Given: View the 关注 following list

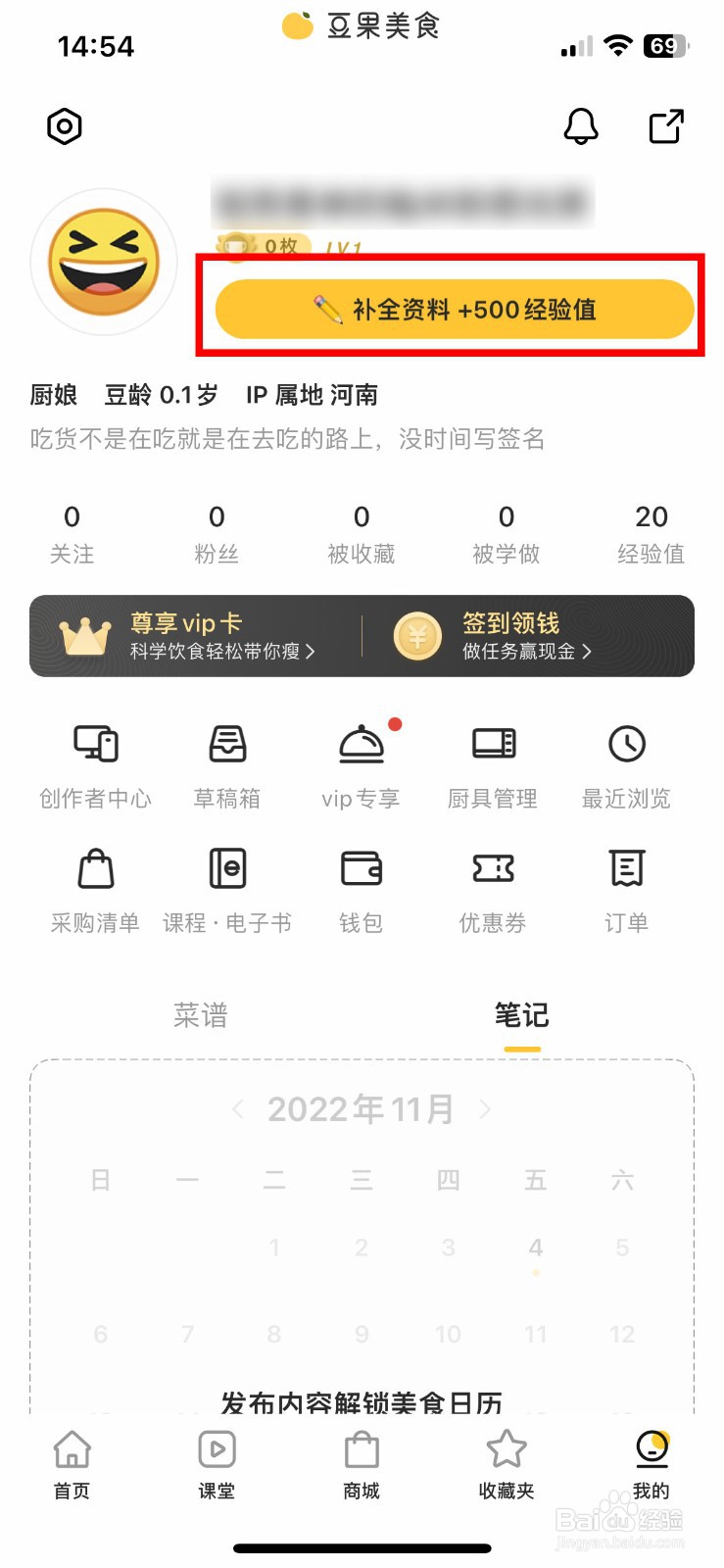Looking at the screenshot, I should [72, 534].
